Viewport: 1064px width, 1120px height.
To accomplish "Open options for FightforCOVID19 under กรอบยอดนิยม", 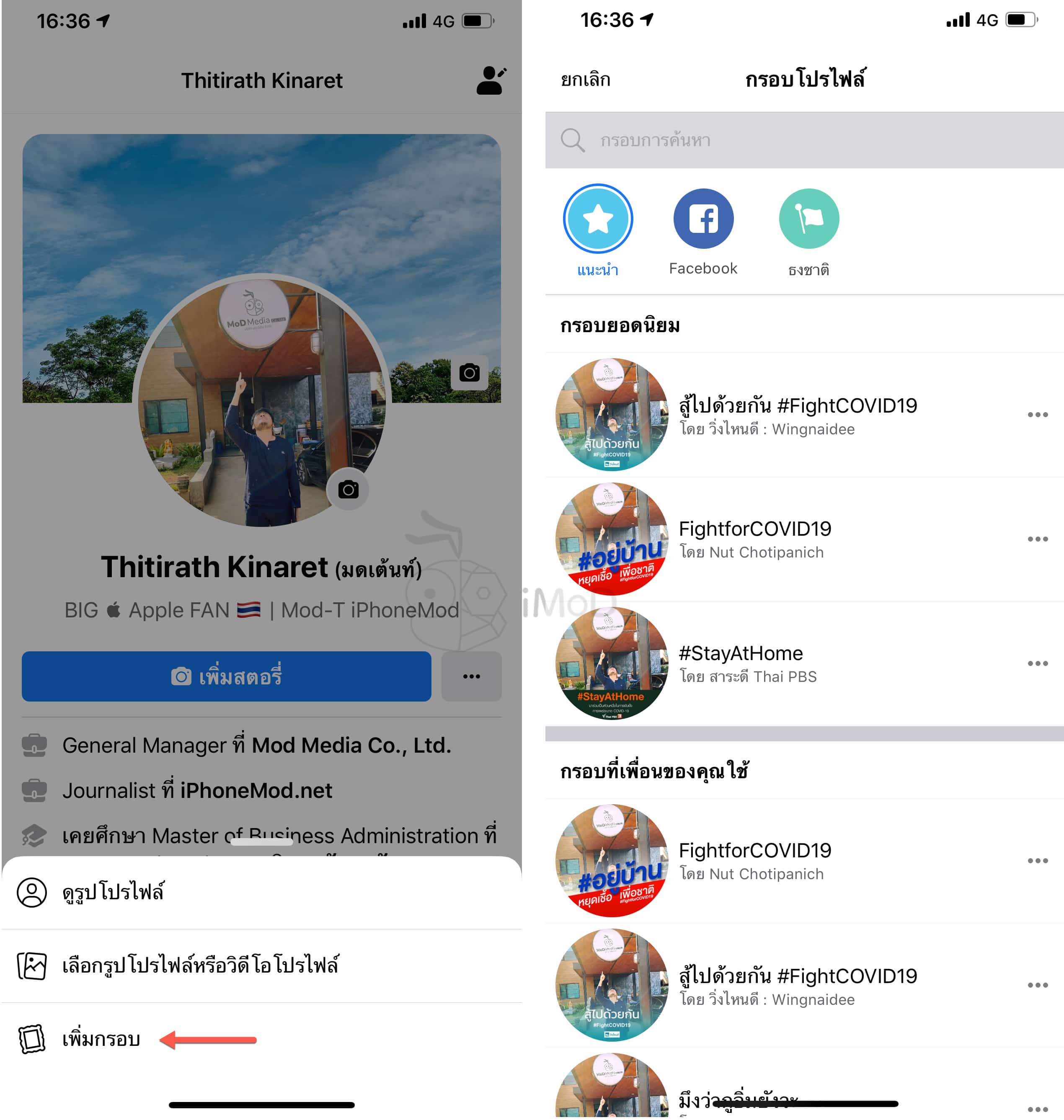I will point(1037,539).
